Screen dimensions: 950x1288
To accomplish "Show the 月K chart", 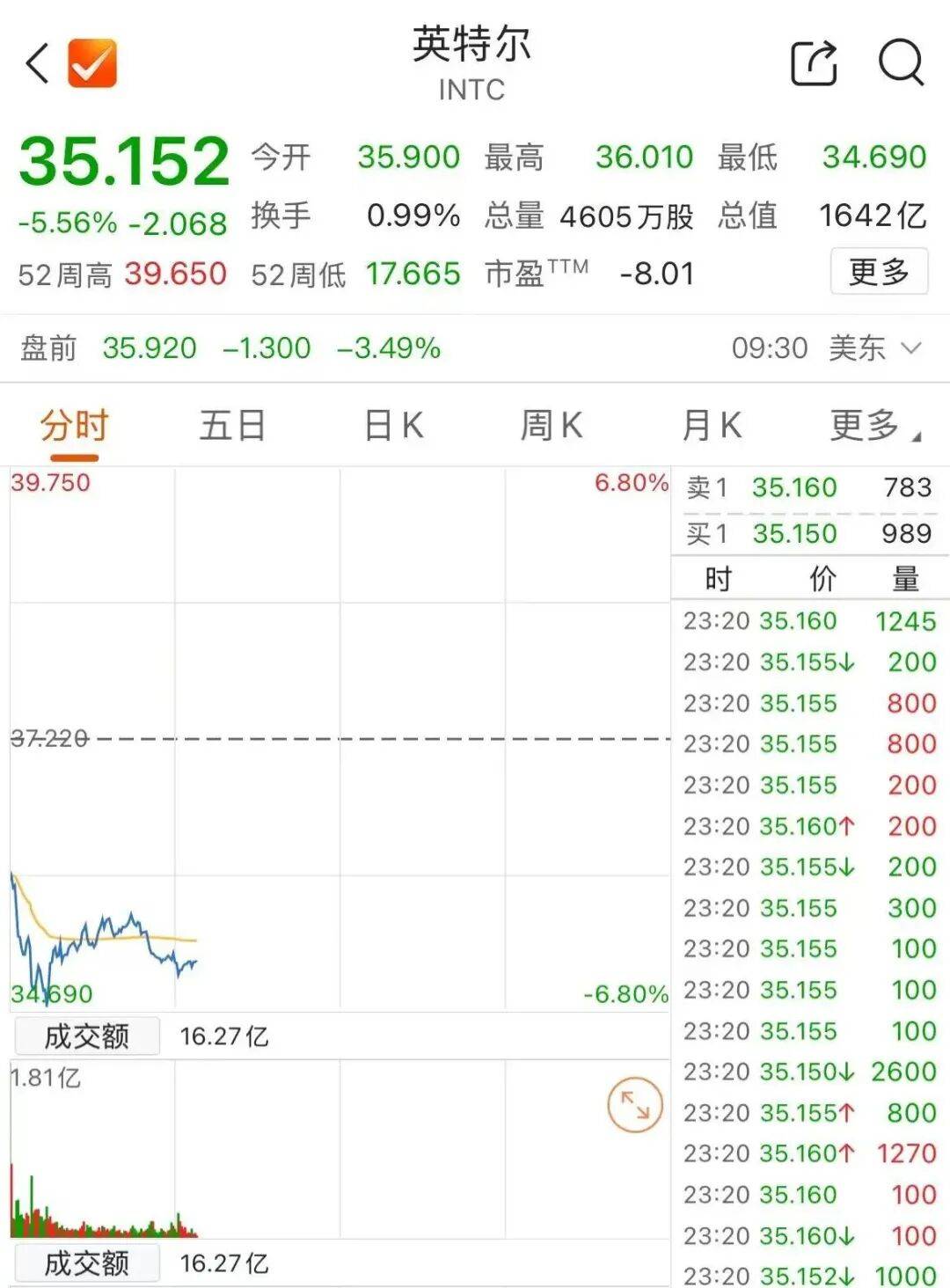I will (711, 427).
